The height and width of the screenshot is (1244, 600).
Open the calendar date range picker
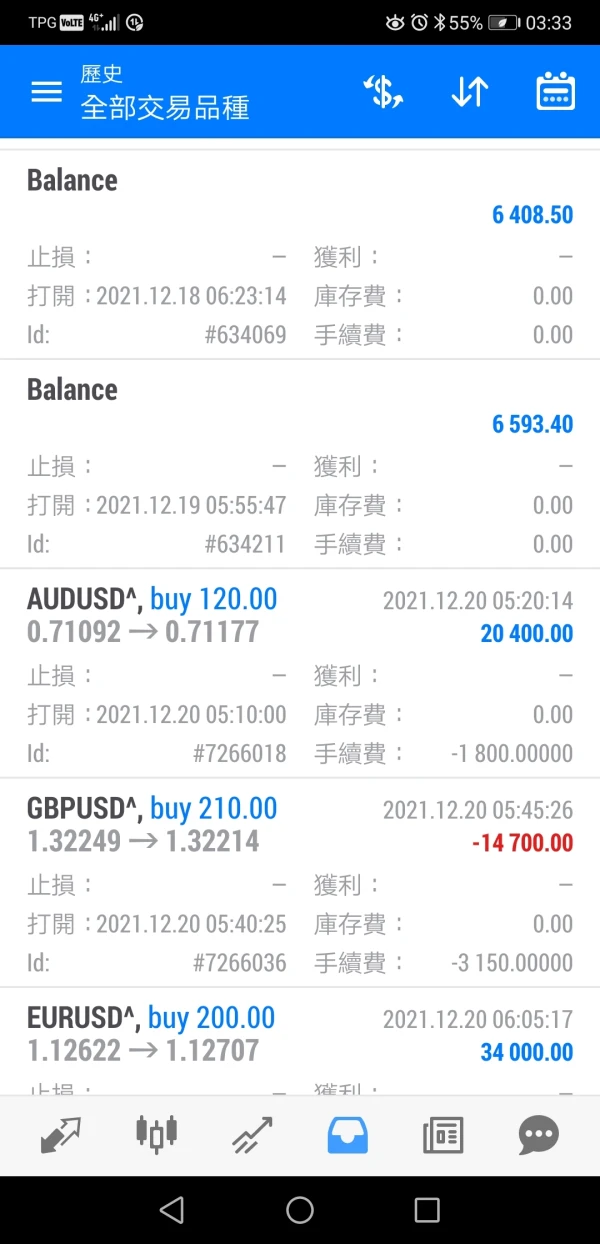[555, 92]
